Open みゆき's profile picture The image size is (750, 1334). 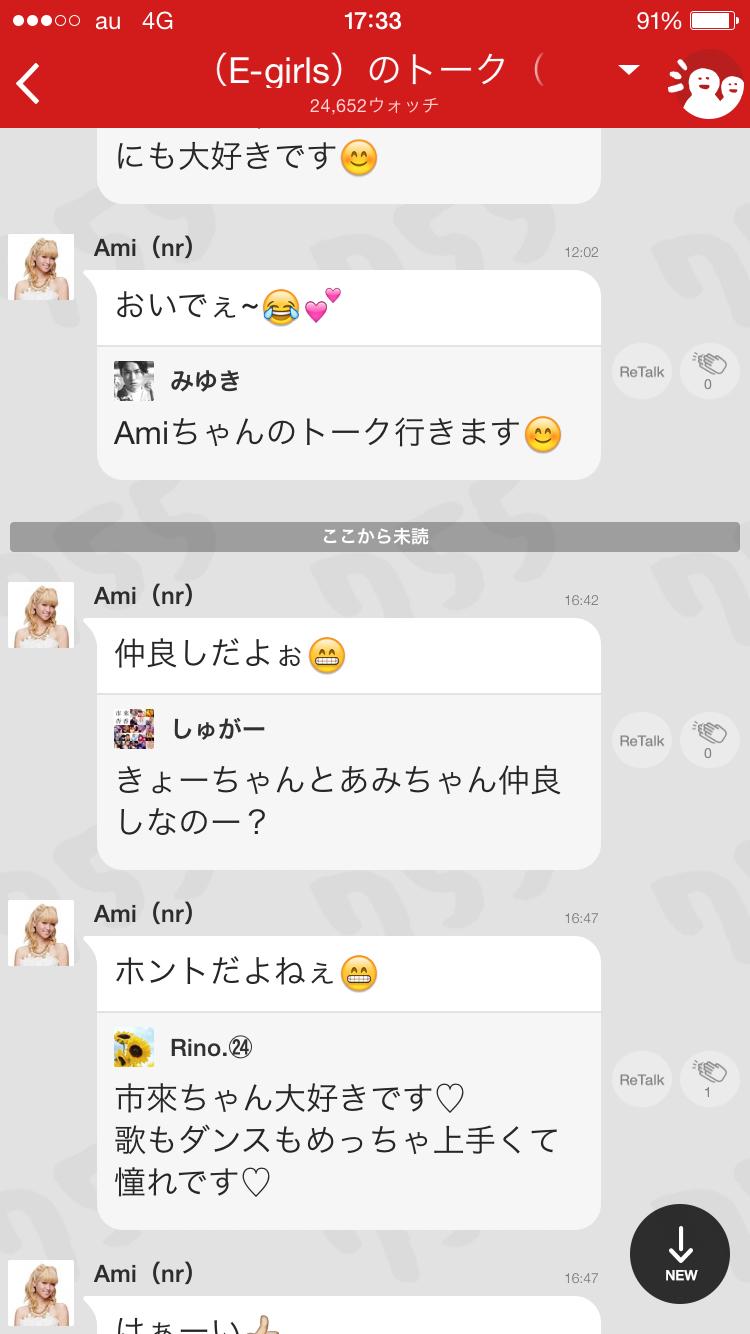tap(134, 381)
